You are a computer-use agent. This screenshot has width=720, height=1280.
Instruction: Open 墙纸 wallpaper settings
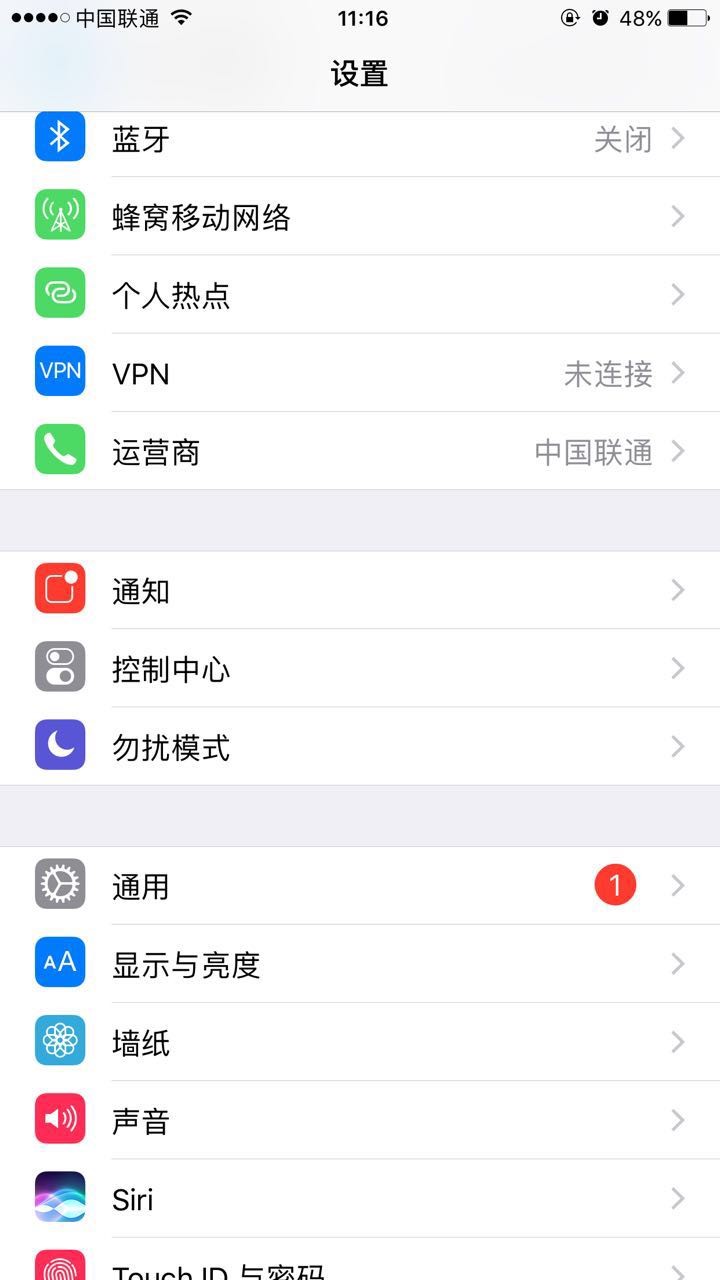click(x=360, y=1043)
